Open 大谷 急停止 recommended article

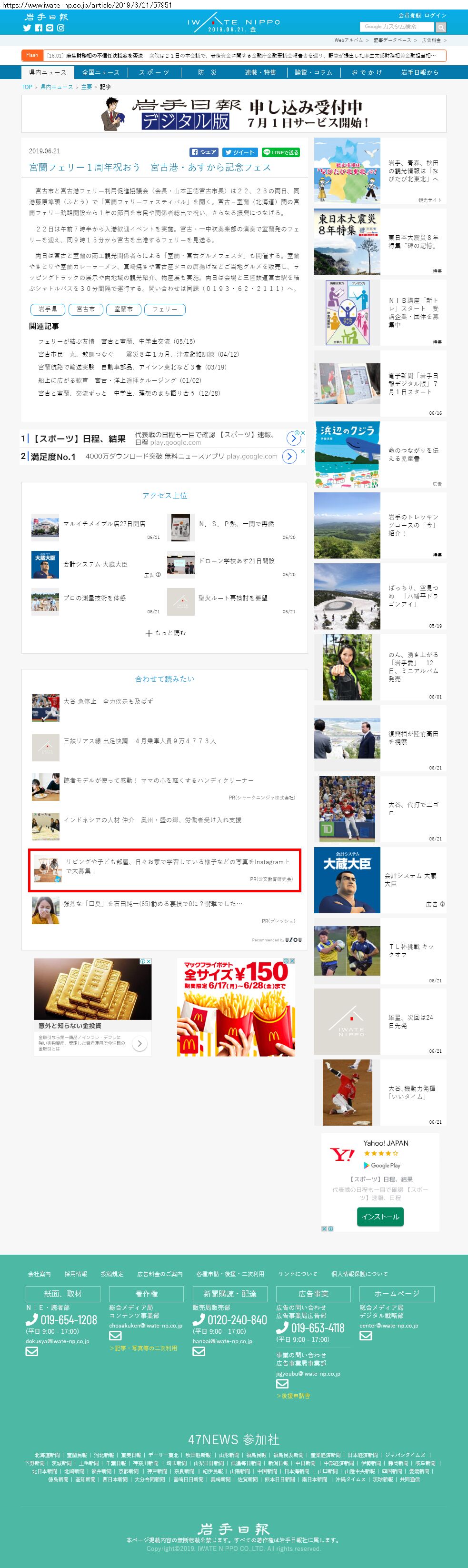tap(109, 702)
